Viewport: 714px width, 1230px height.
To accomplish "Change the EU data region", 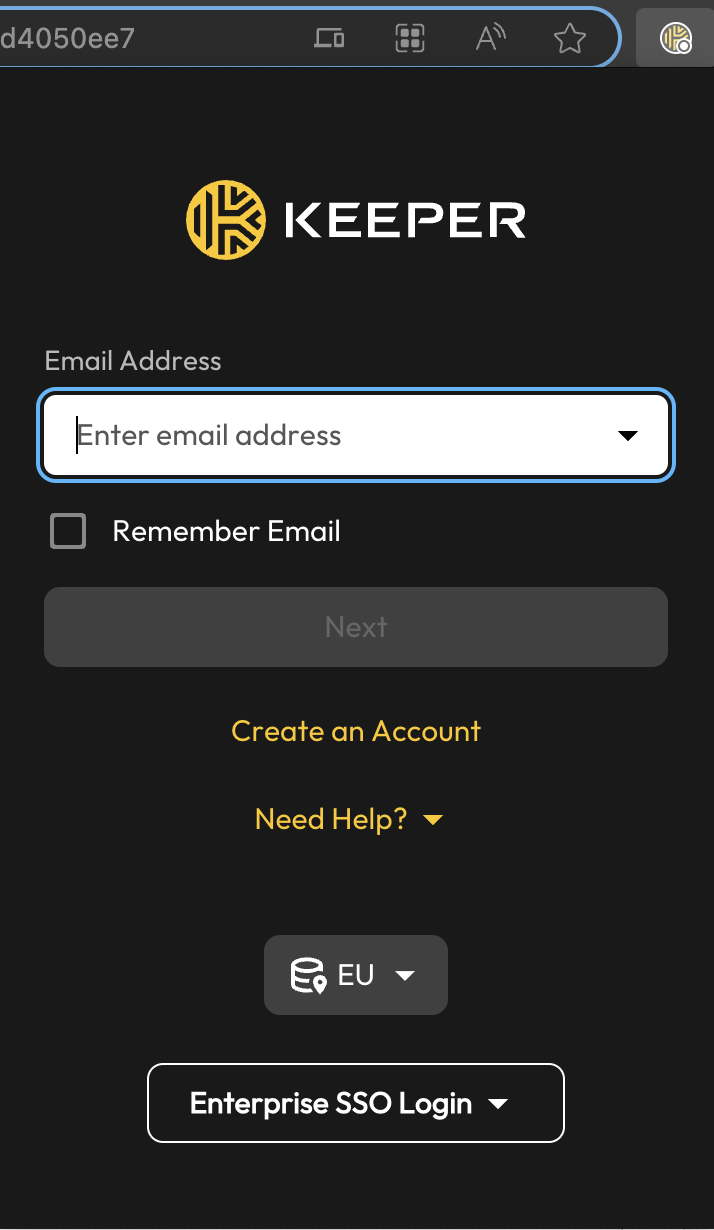I will point(356,975).
